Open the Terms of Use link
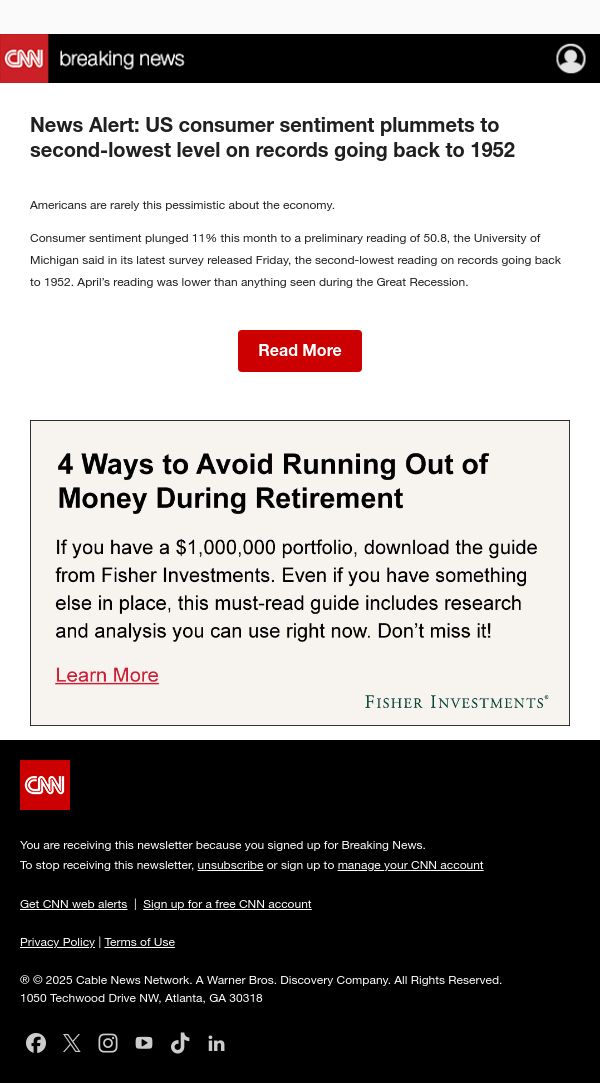 (x=139, y=942)
